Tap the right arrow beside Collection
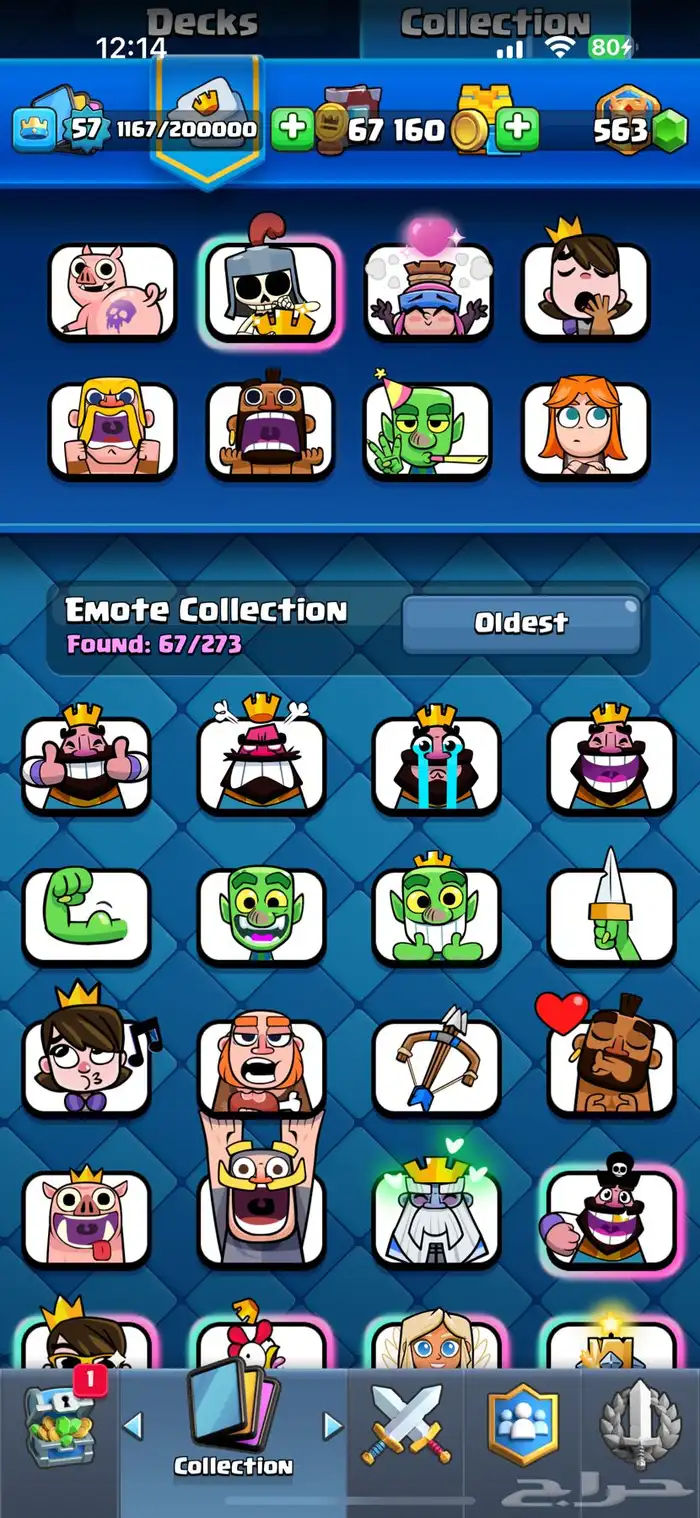Screen dimensions: 700x1518 333,1426
